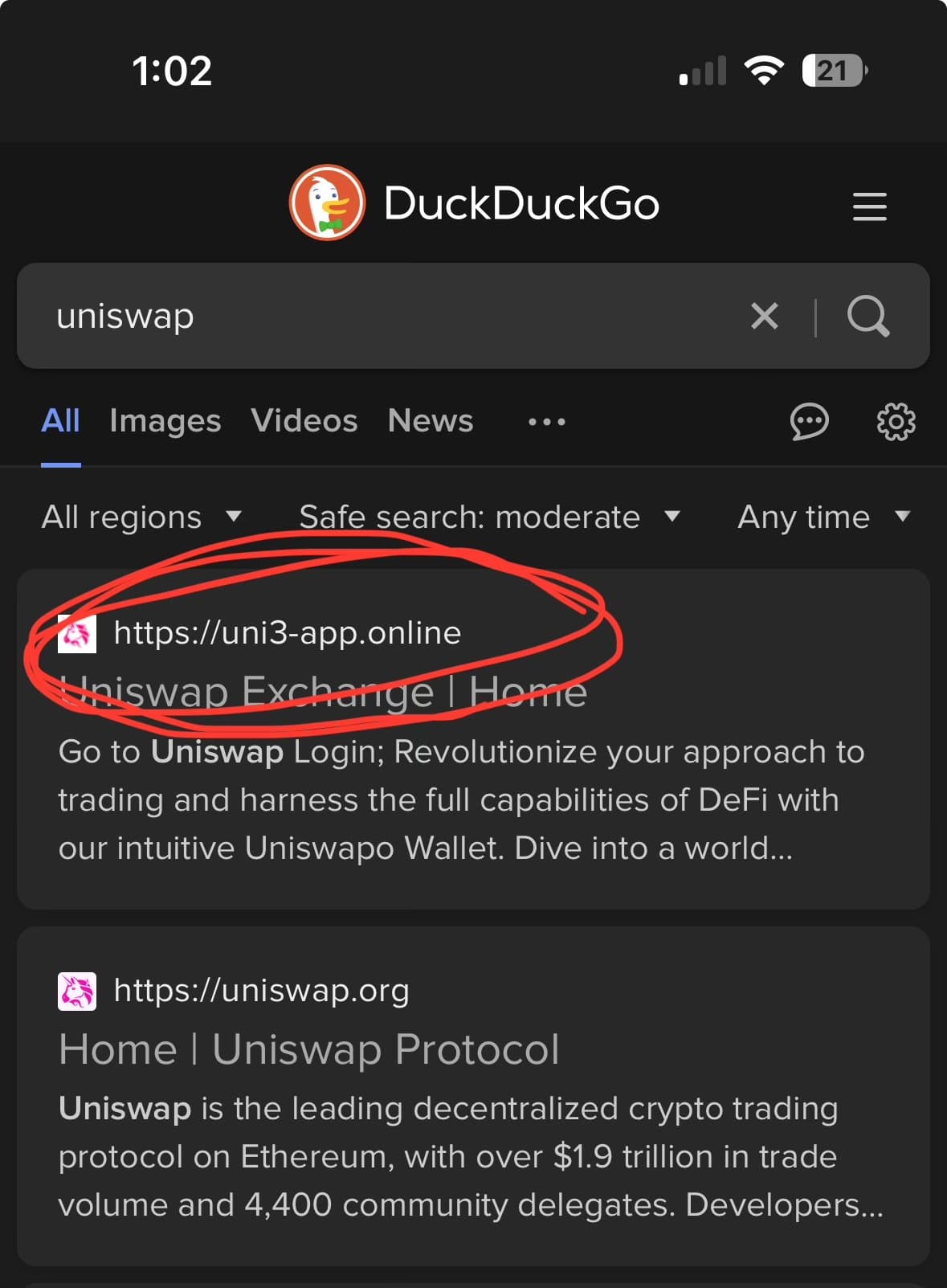Change Safe search: moderate setting
Screen dimensions: 947x1288
[x=489, y=517]
